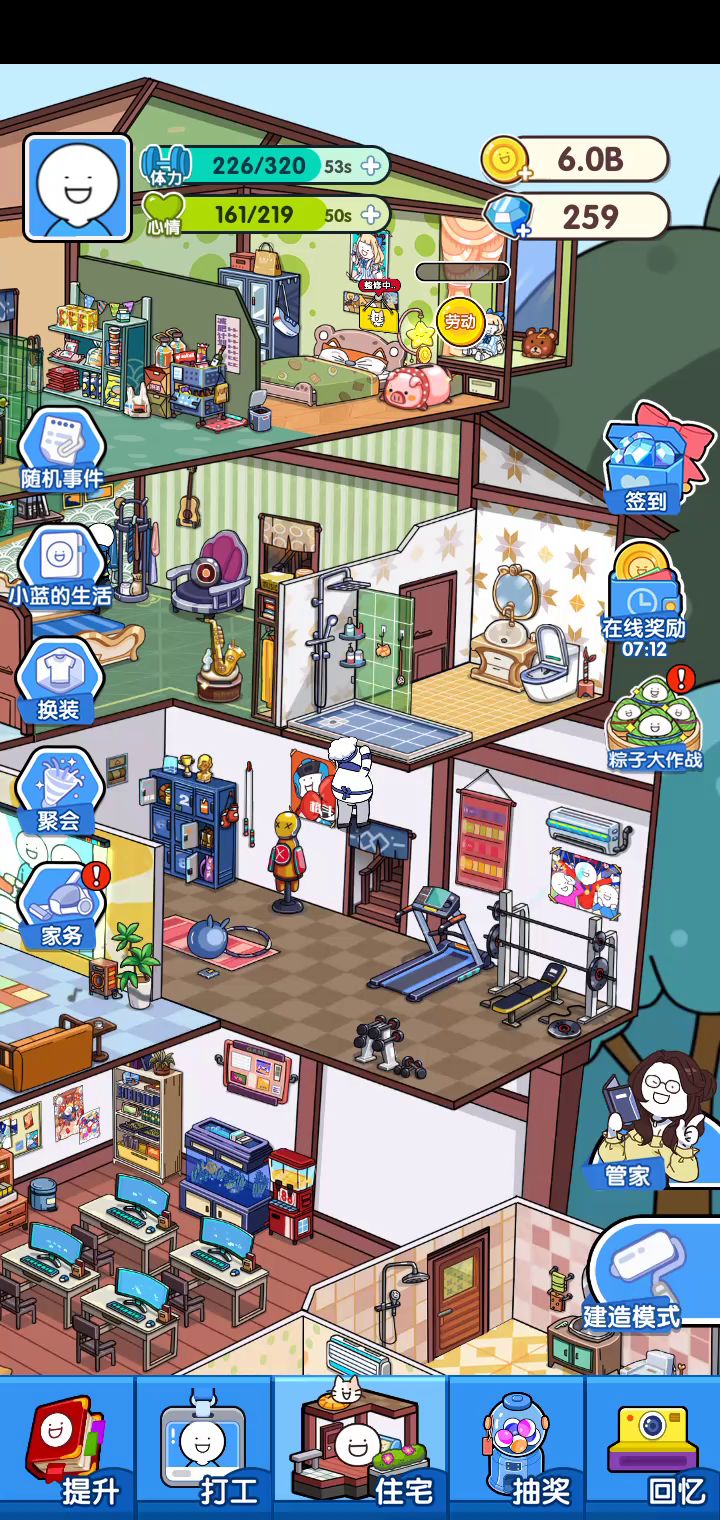Open the 管家 butler assistant
This screenshot has width=720, height=1520.
pyautogui.click(x=648, y=1120)
